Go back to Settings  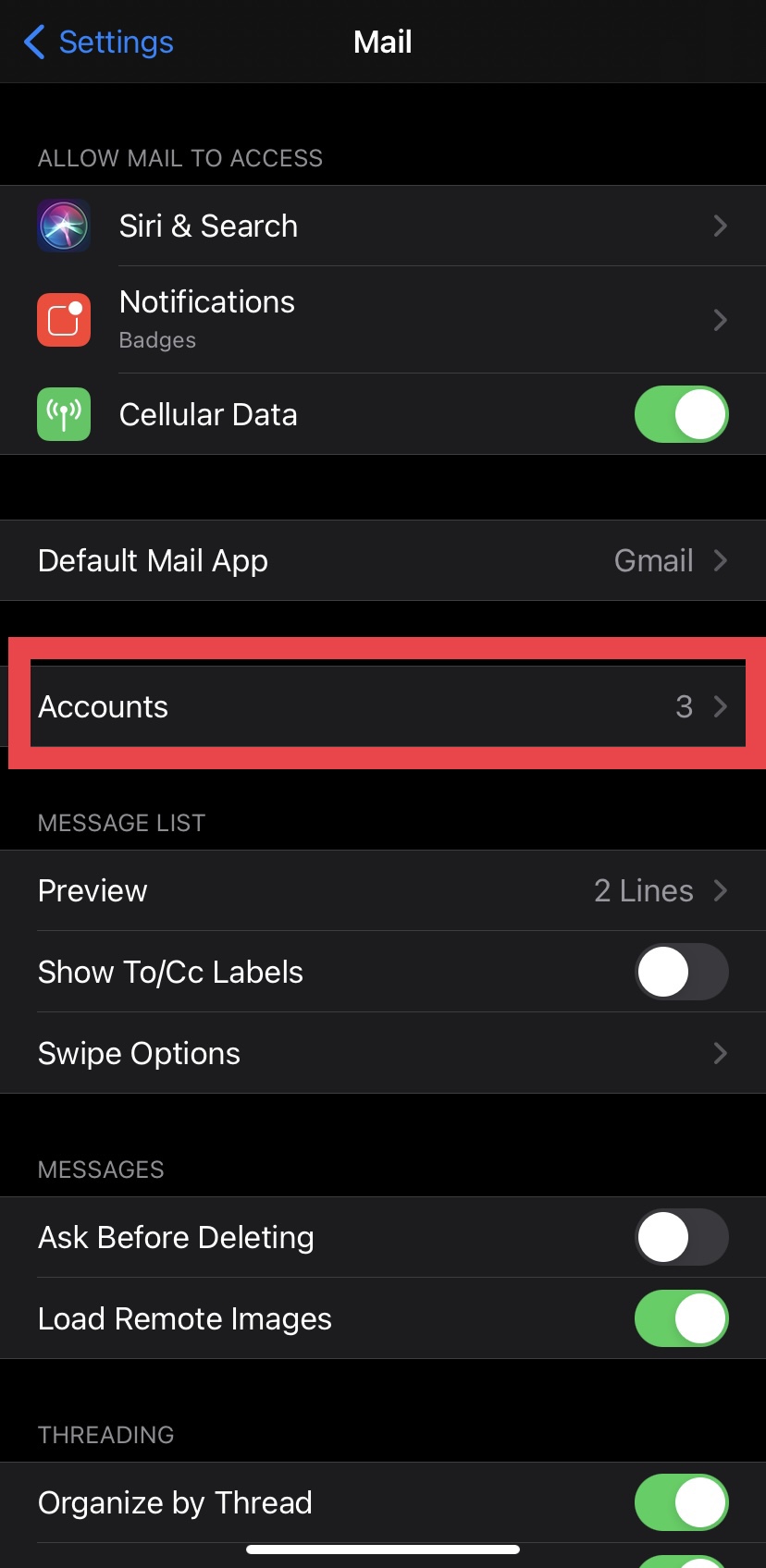[x=98, y=42]
